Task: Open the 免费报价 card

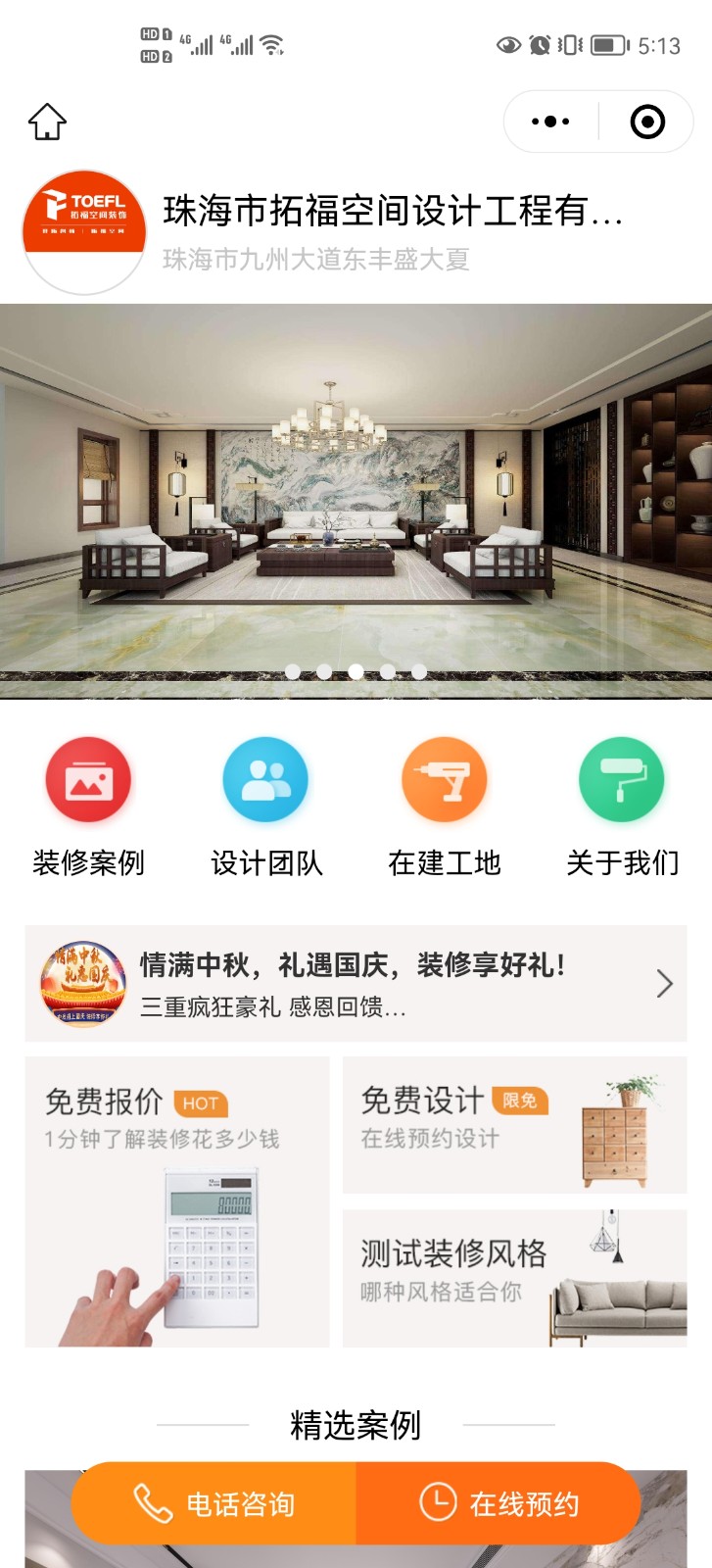Action: click(x=177, y=1201)
